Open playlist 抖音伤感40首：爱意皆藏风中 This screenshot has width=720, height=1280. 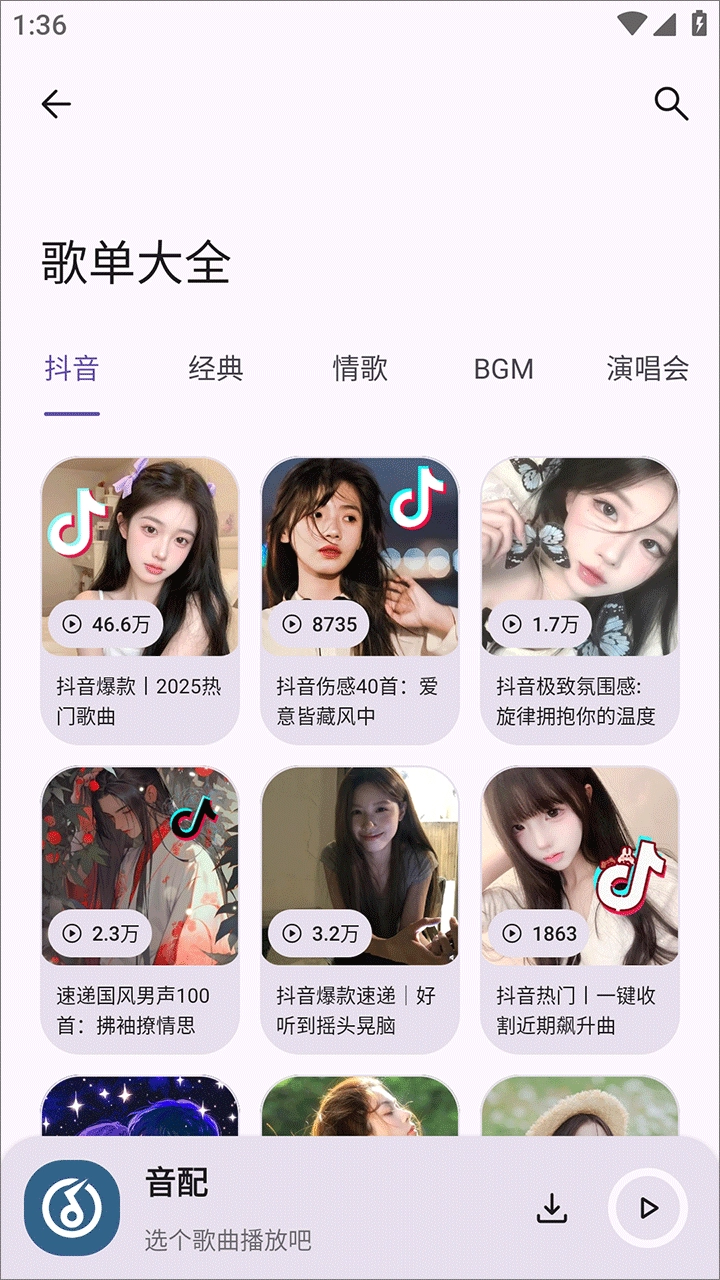[x=360, y=600]
